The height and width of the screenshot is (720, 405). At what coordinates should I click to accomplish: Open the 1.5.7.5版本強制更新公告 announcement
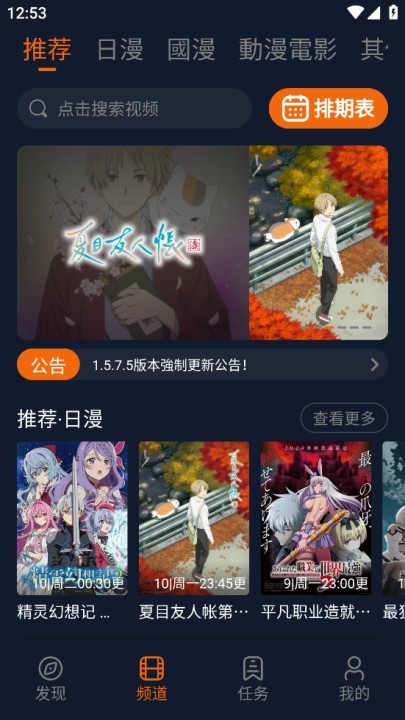202,365
